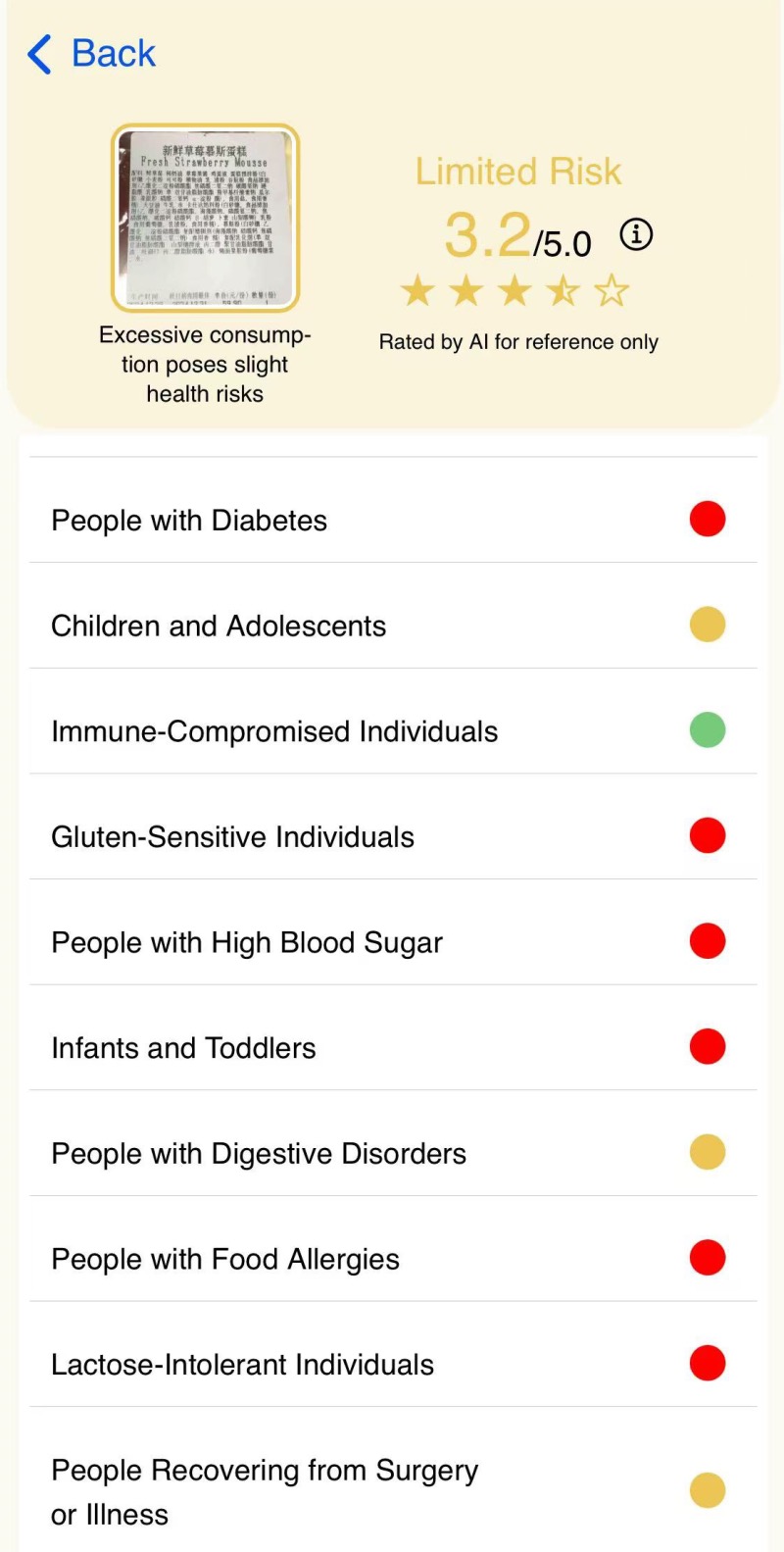This screenshot has height=1552, width=784.
Task: Select the empty fifth star in the rating
Action: click(x=611, y=290)
